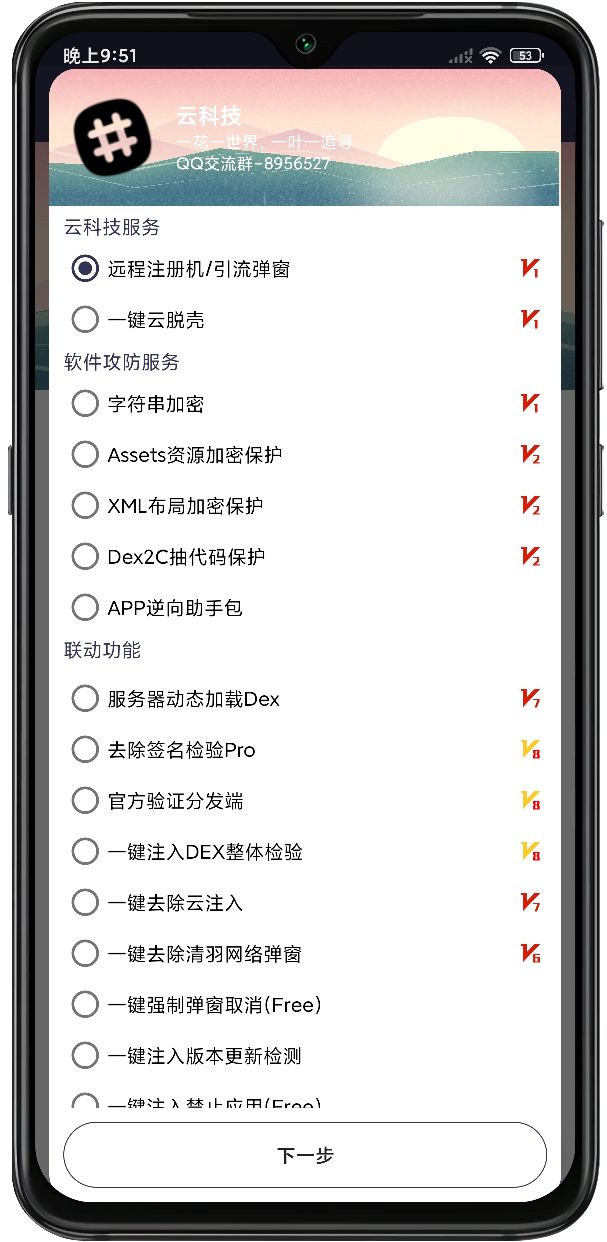Tap the 下一步 button
The image size is (607, 1242).
tap(305, 1155)
